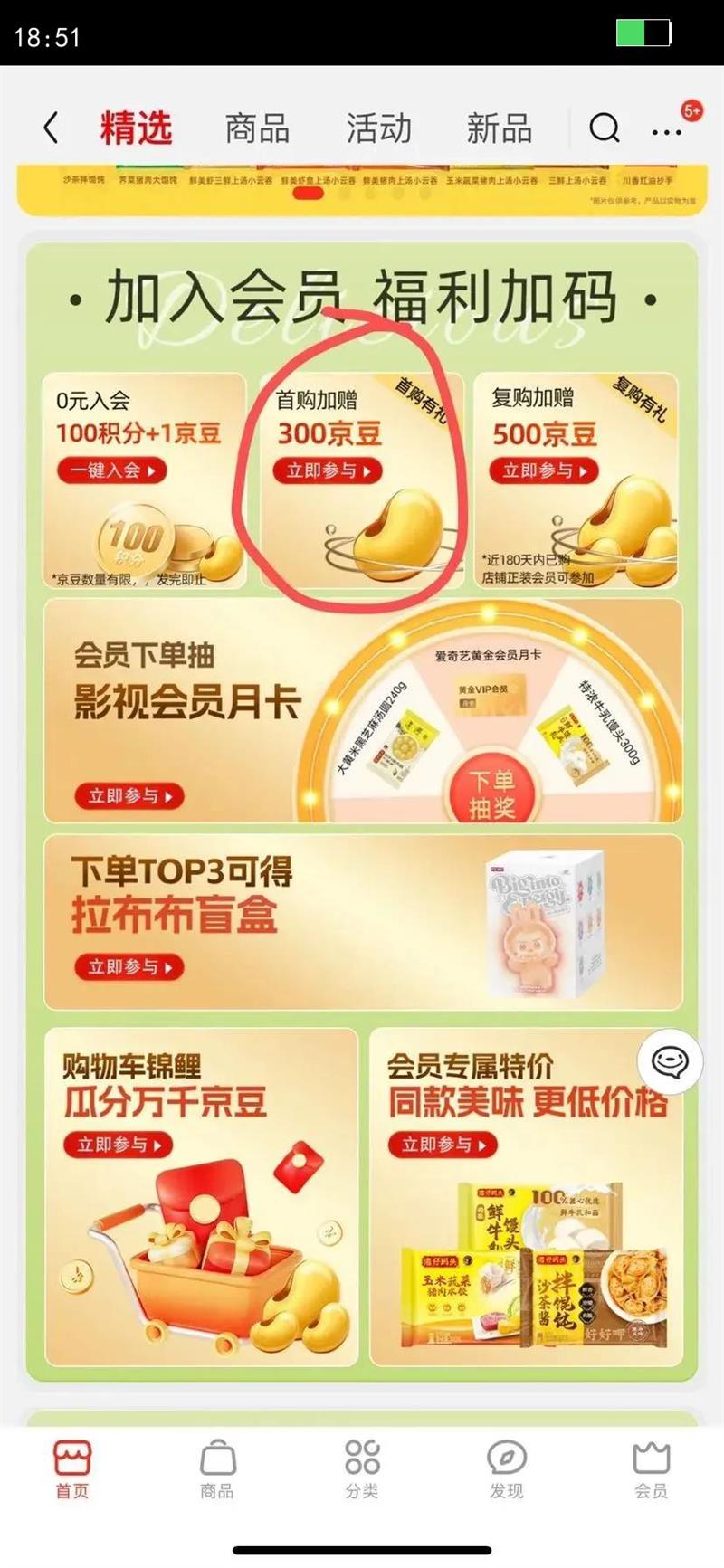Switch to the 活动 tab

click(379, 129)
